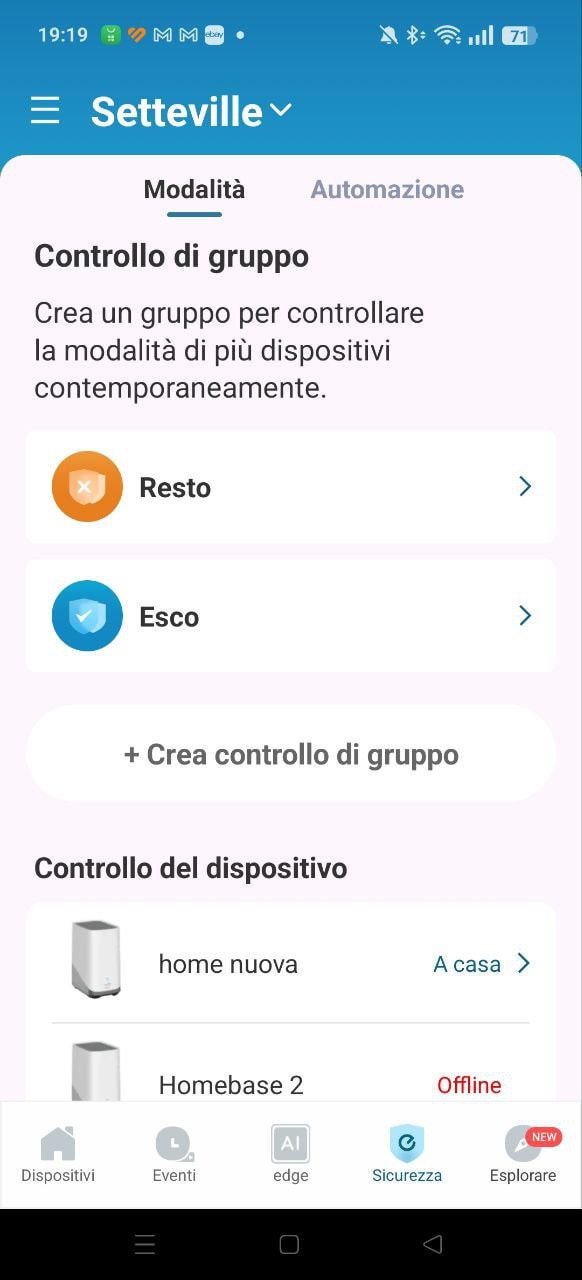Screen dimensions: 582x1280
Task: Open home nuova device mode settings
Action: (x=291, y=964)
